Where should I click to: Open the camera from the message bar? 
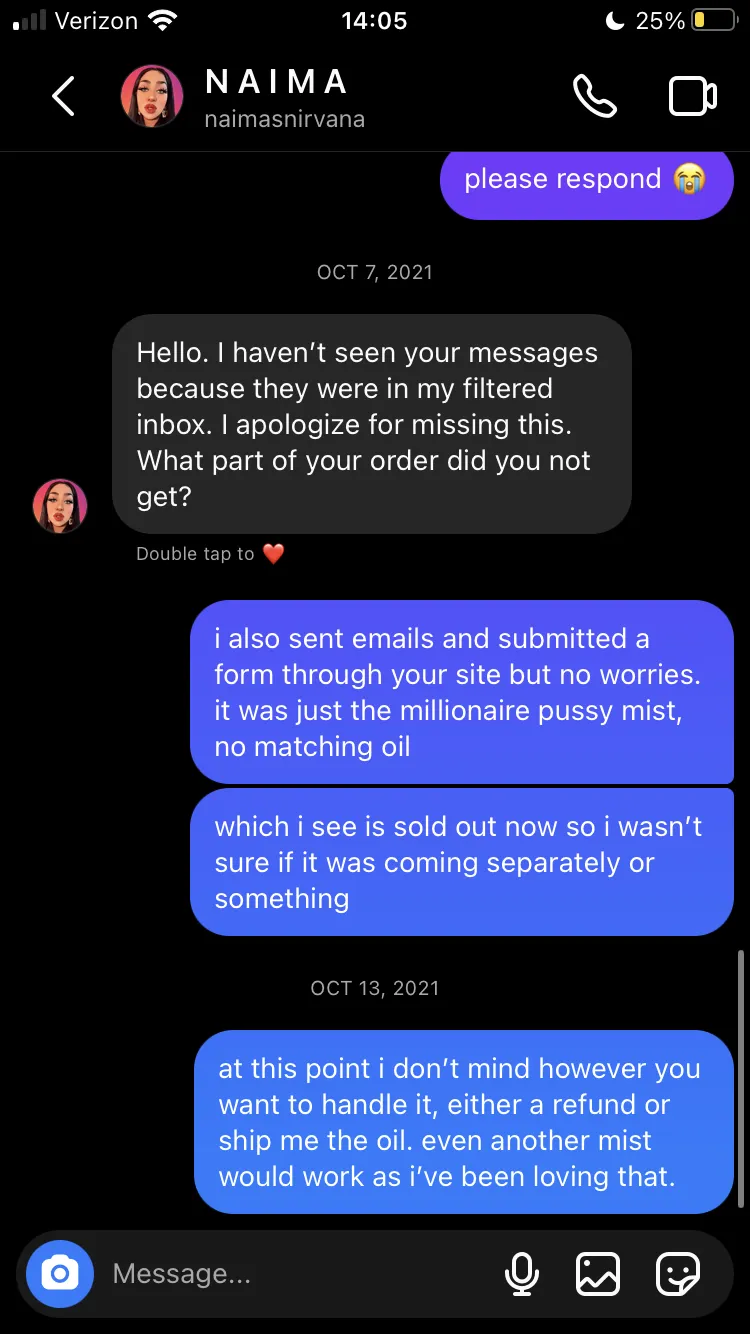pos(60,1273)
